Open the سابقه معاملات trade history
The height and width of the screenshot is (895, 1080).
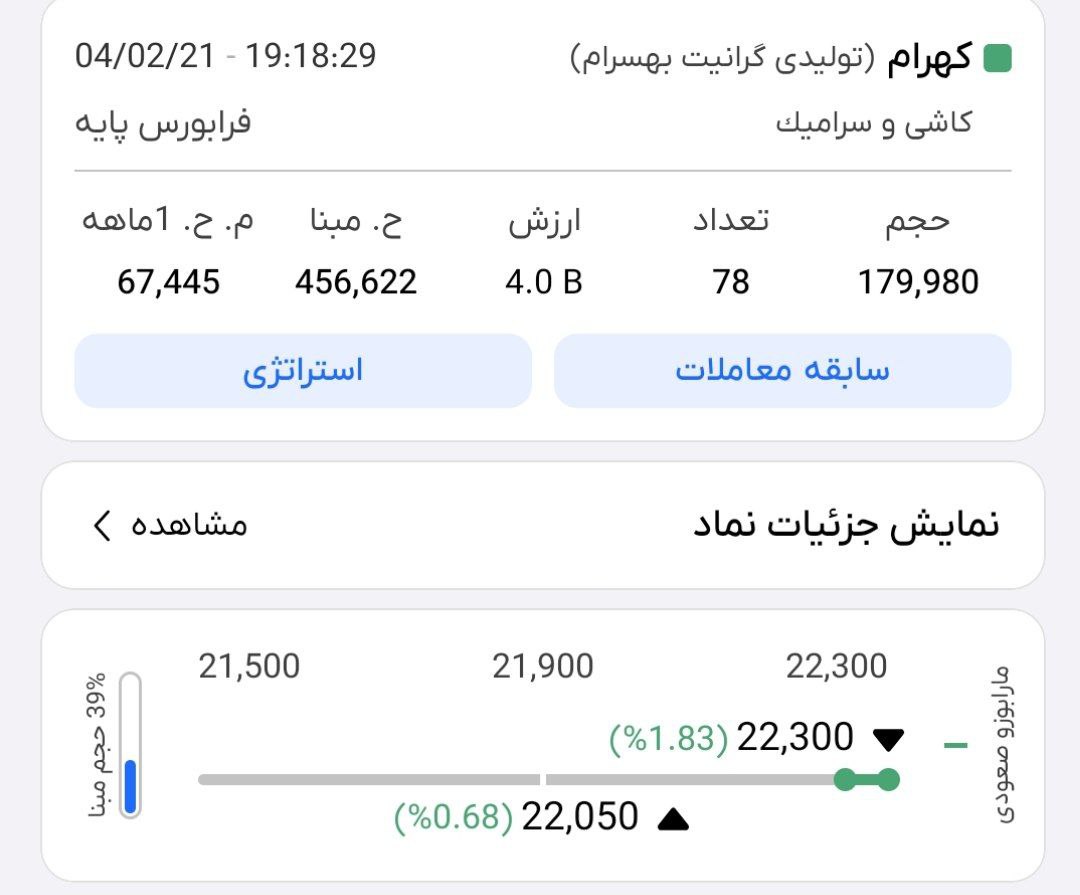(782, 371)
